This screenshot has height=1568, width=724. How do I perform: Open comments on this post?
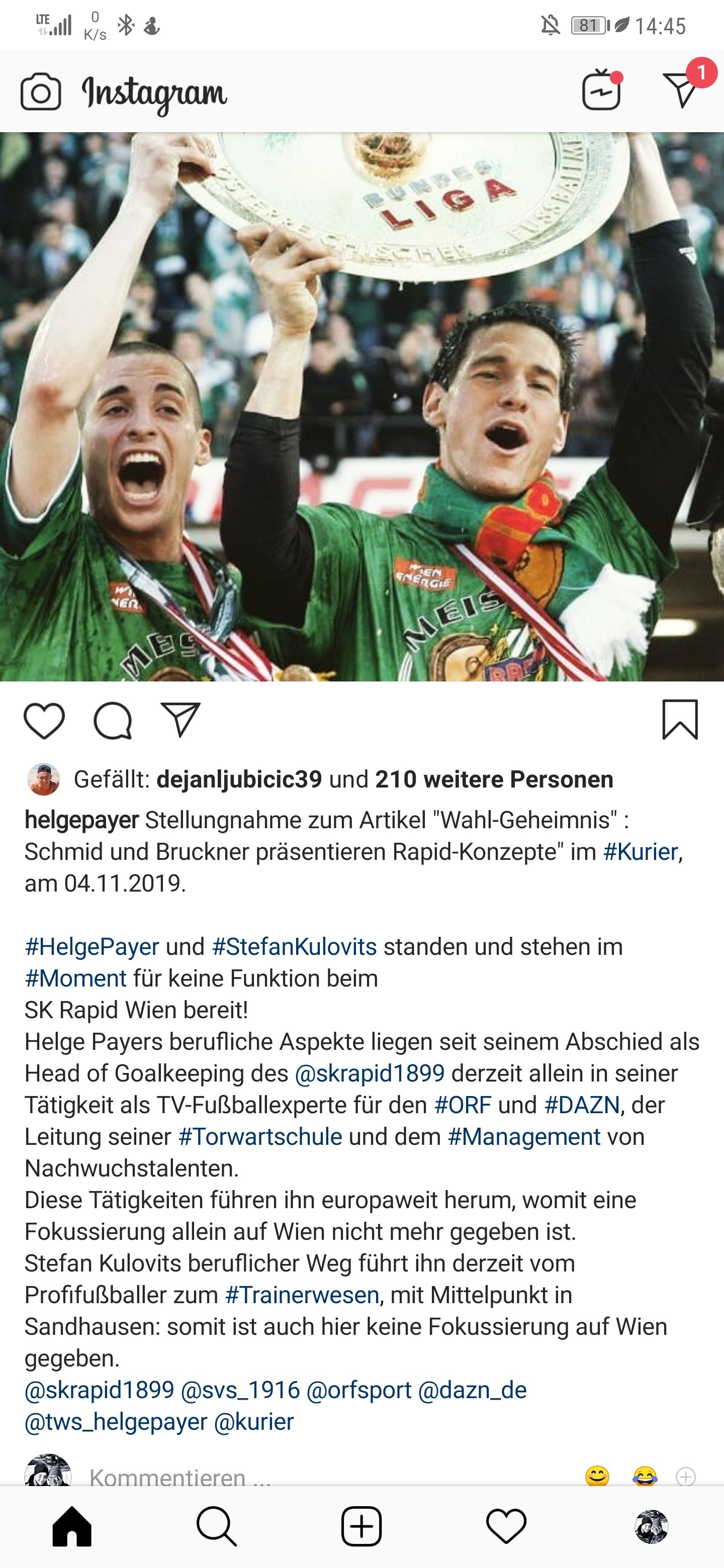click(x=113, y=721)
